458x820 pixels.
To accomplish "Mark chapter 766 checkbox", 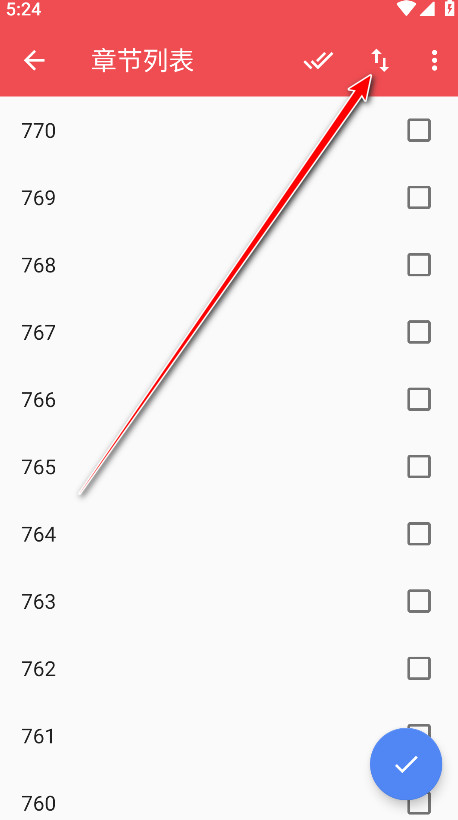I will (419, 399).
